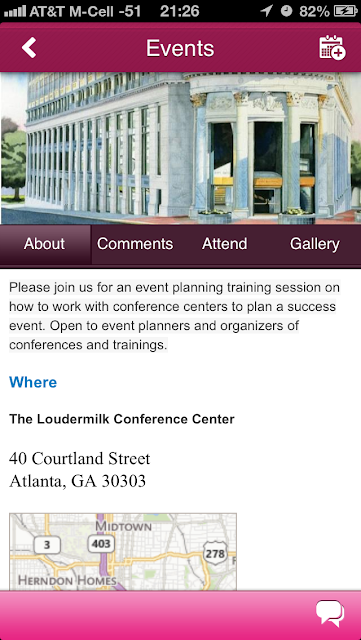View the Gallery tab
The image size is (361, 640).
[x=314, y=244]
